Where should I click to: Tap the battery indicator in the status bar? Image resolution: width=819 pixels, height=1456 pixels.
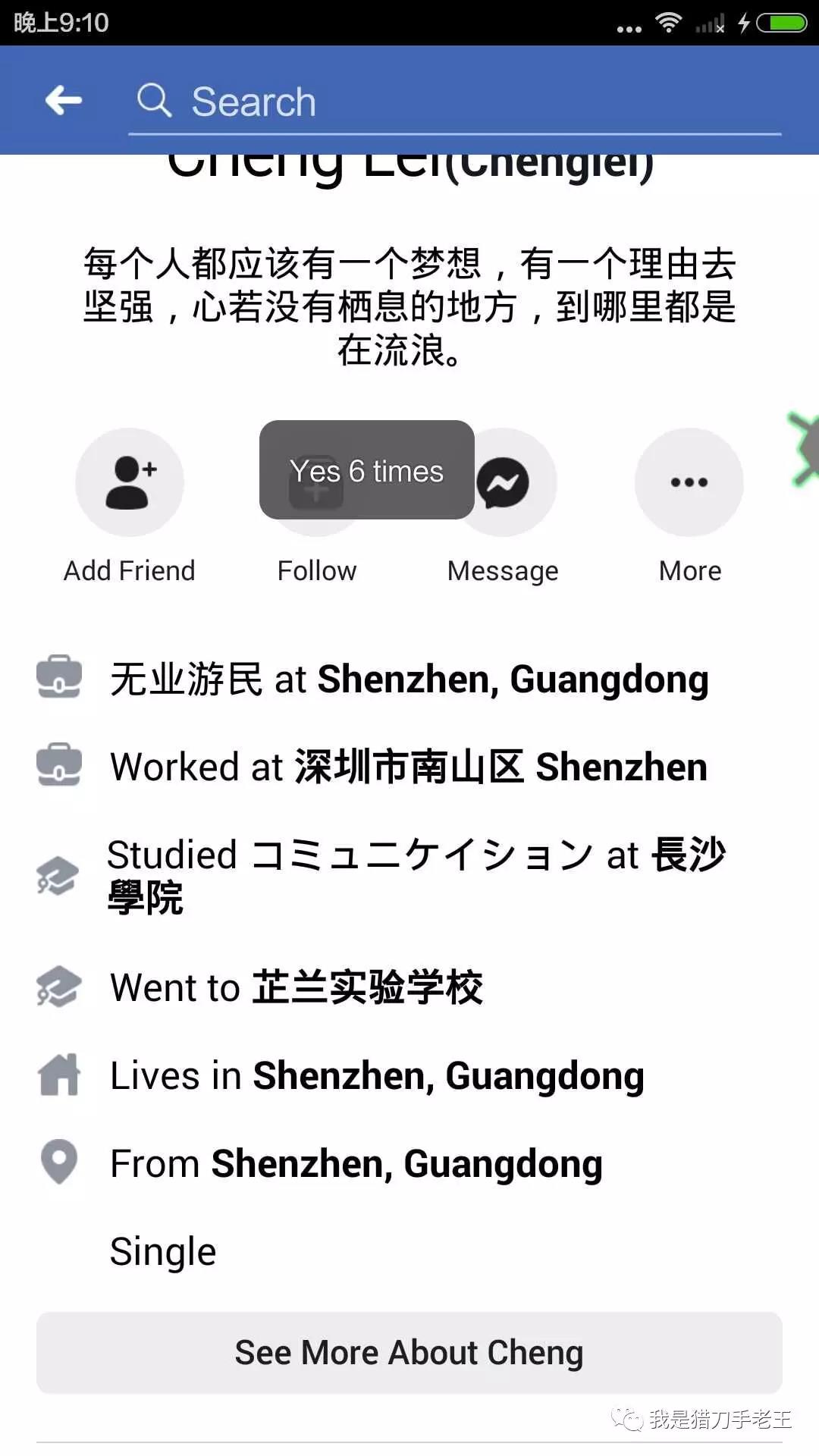[x=782, y=23]
